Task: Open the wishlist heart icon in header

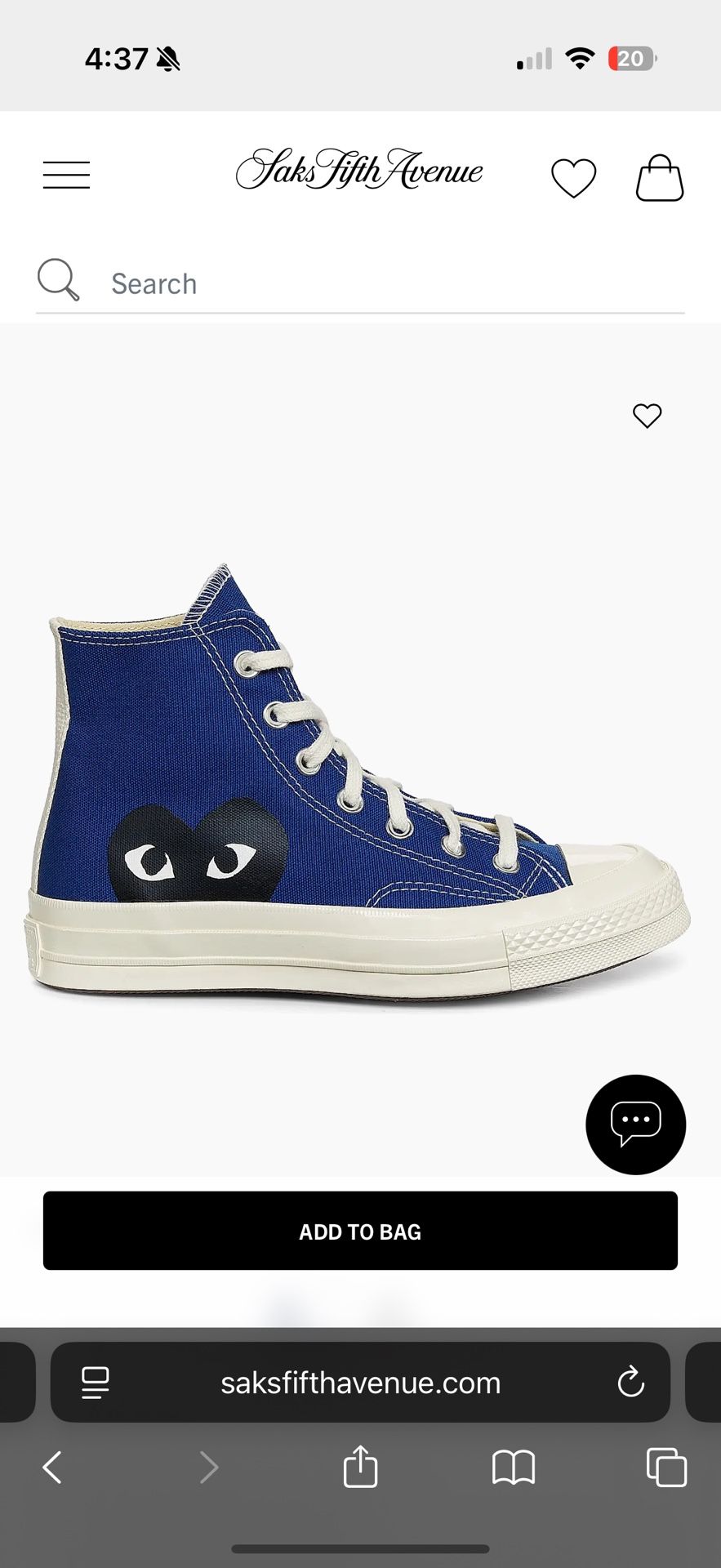Action: (x=574, y=176)
